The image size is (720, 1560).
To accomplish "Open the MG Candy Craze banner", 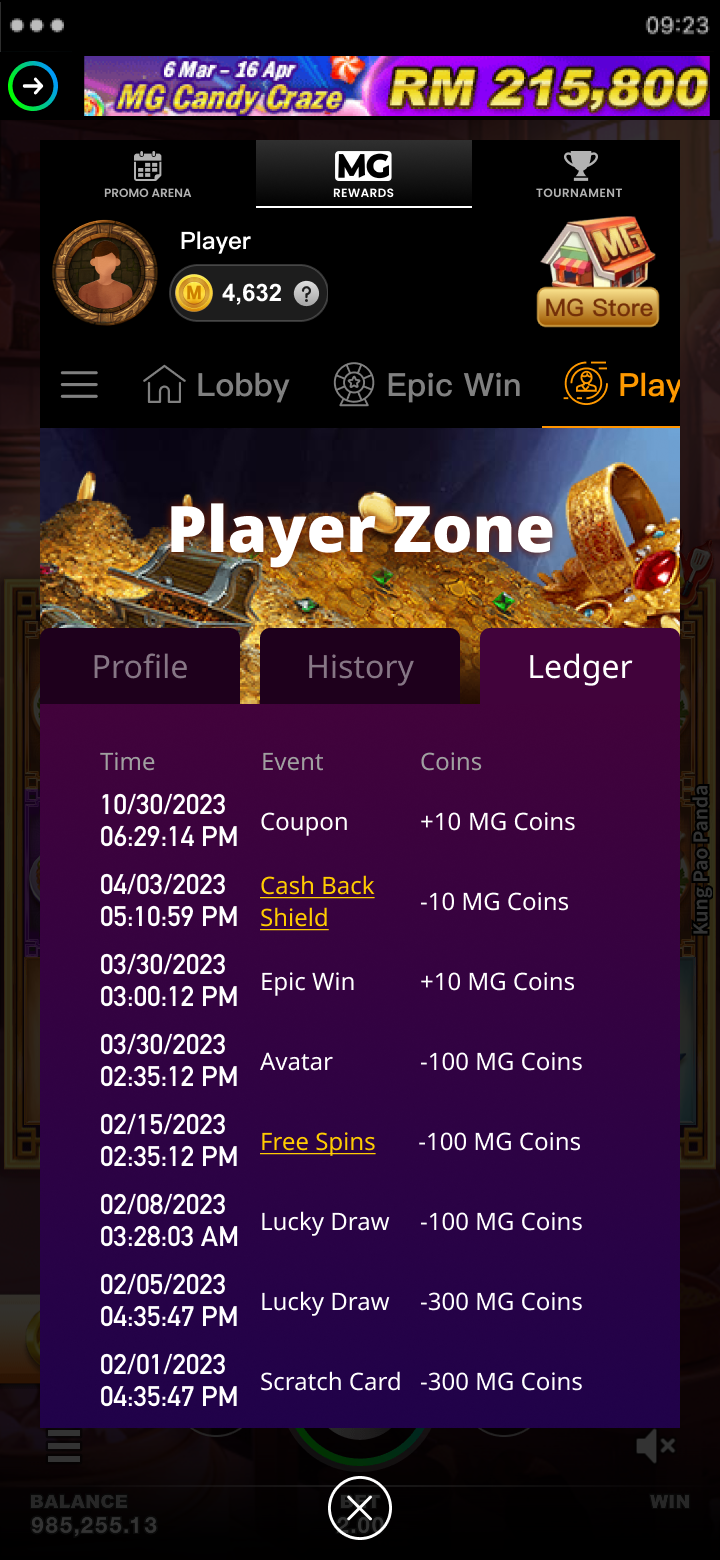I will coord(397,86).
